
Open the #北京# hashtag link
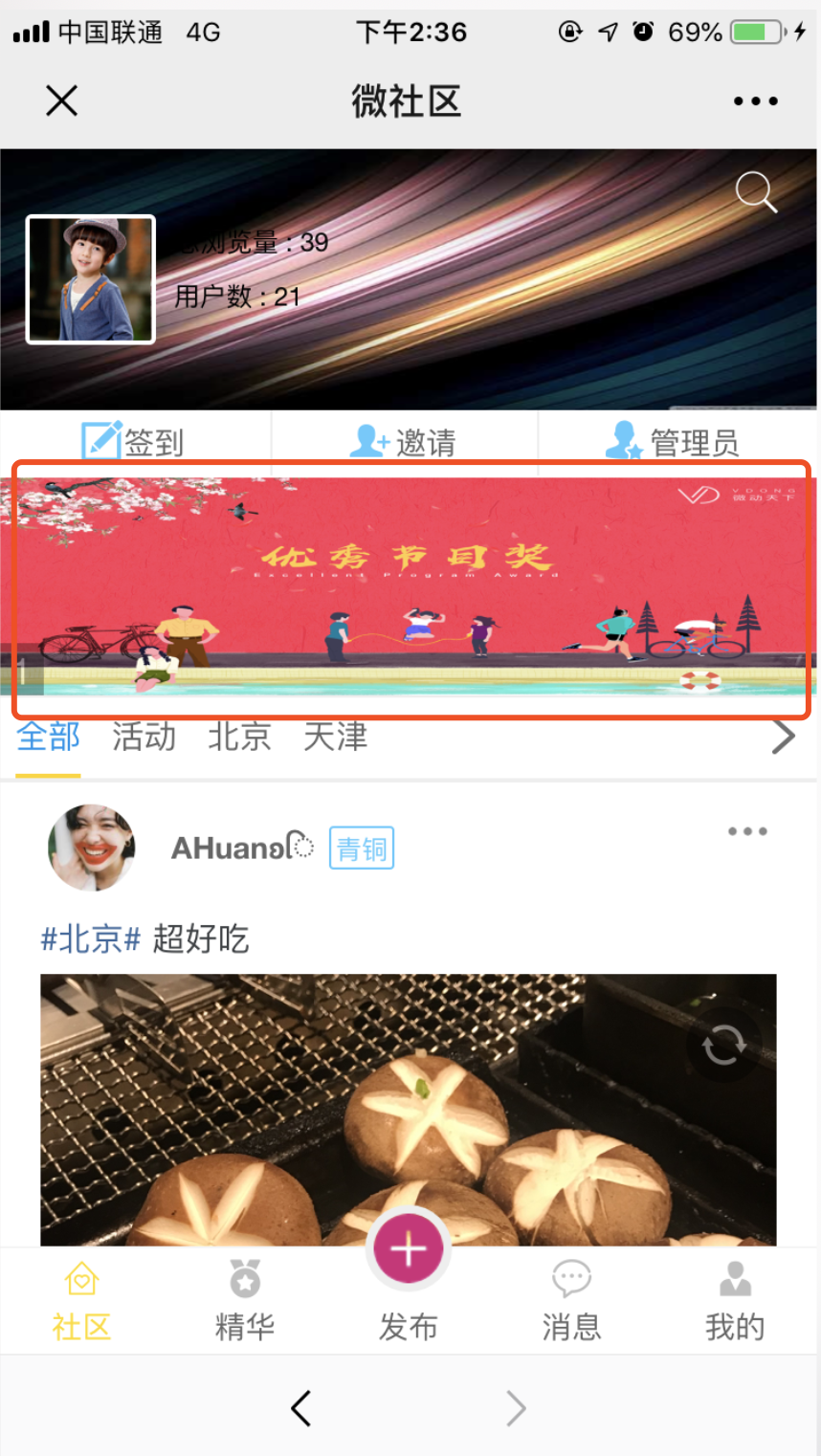(91, 939)
